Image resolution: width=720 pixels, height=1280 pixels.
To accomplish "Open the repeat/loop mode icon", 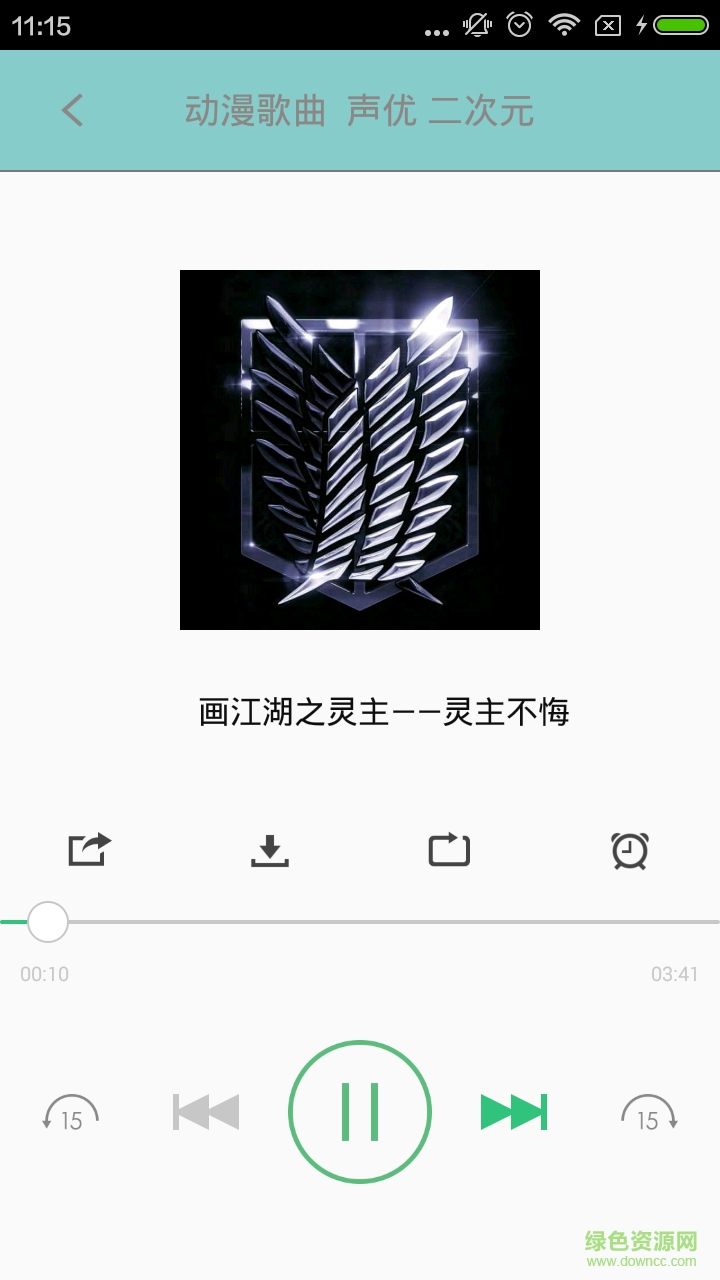I will [x=448, y=849].
